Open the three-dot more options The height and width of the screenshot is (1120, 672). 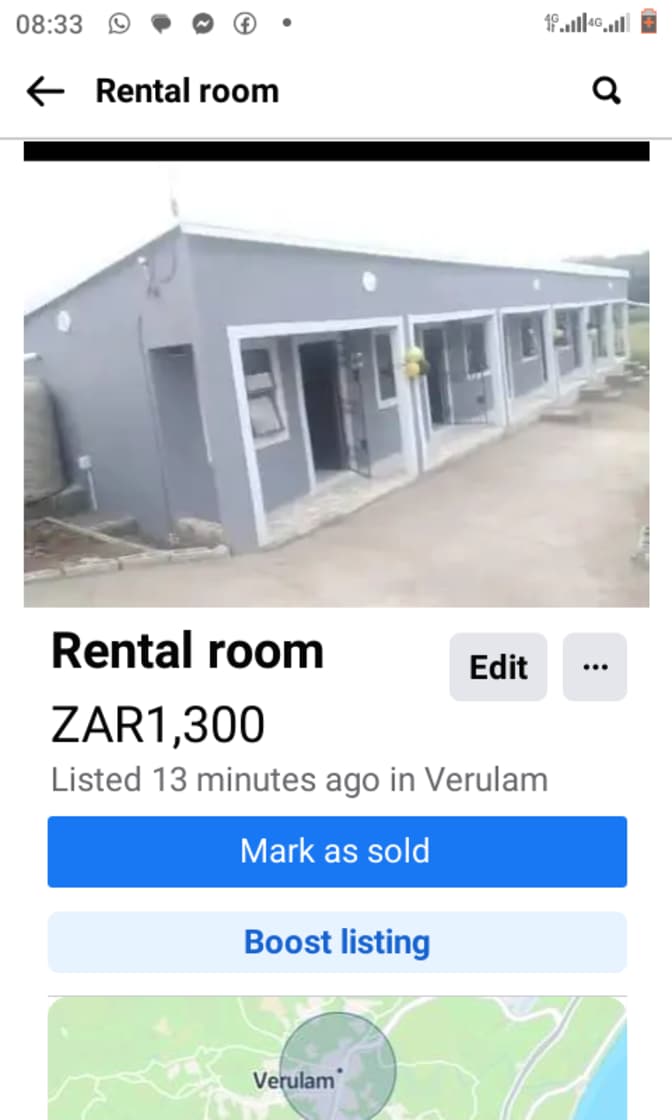click(x=595, y=667)
